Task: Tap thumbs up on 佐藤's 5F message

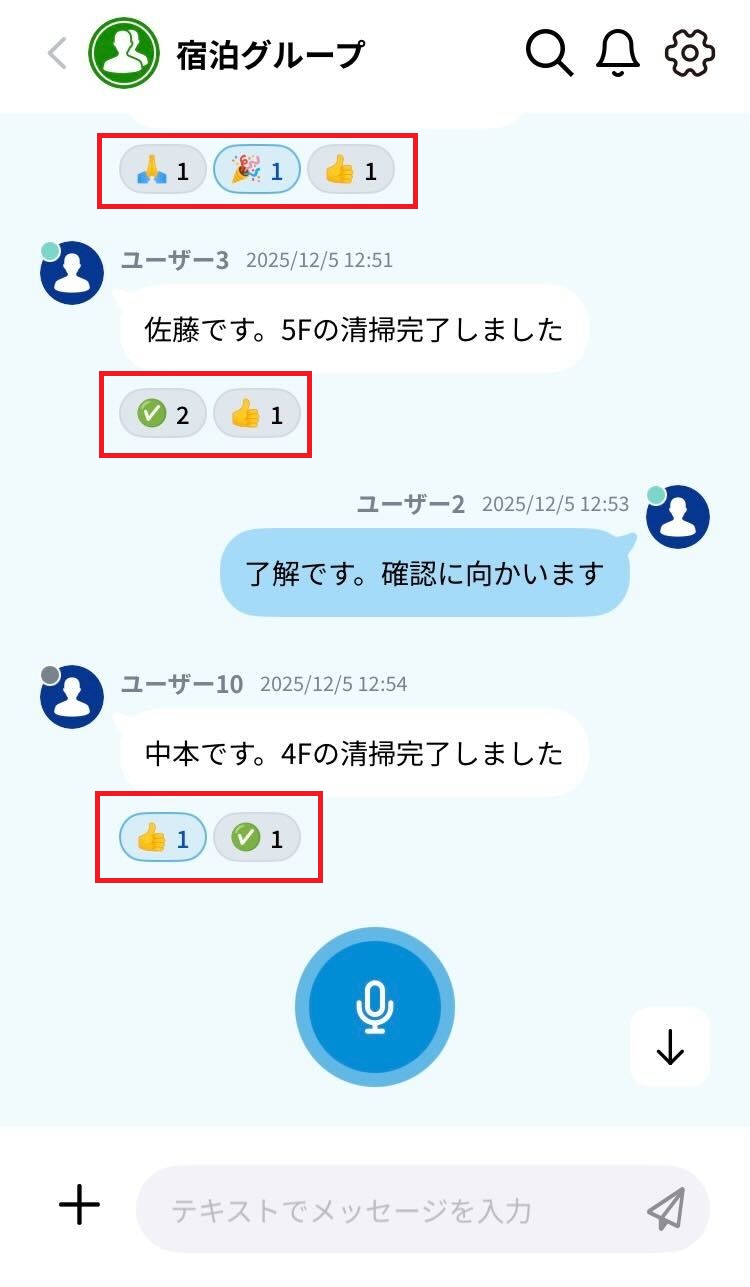Action: pyautogui.click(x=257, y=414)
